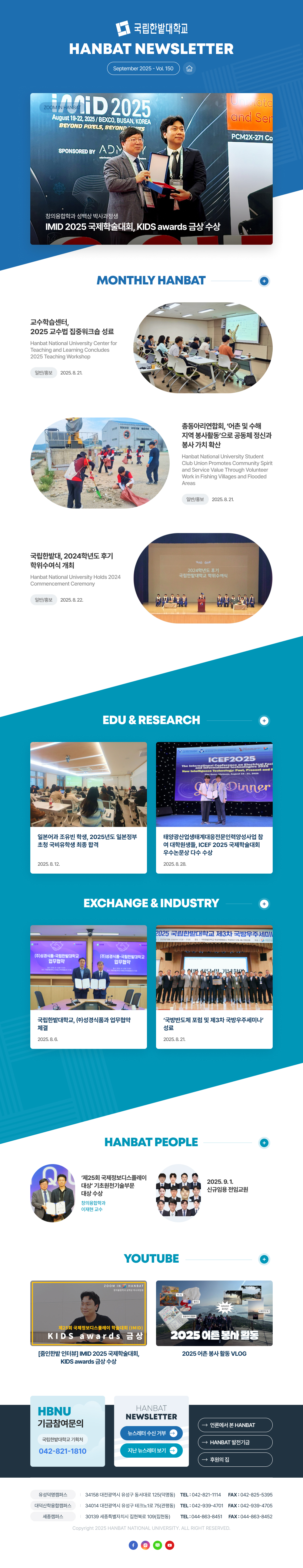Viewport: 303px width, 1568px height.
Task: Open the home icon beside the volume label
Action: point(189,69)
